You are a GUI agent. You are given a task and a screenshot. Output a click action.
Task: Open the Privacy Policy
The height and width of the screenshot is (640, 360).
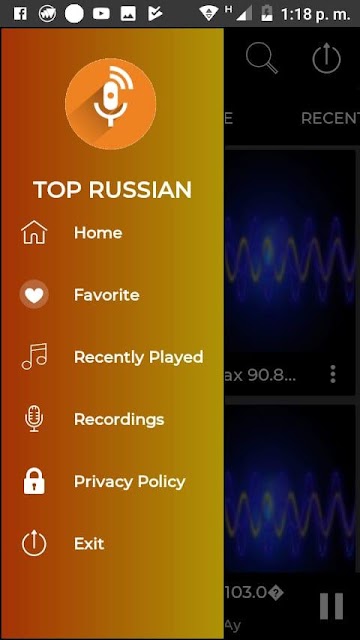coord(112,482)
